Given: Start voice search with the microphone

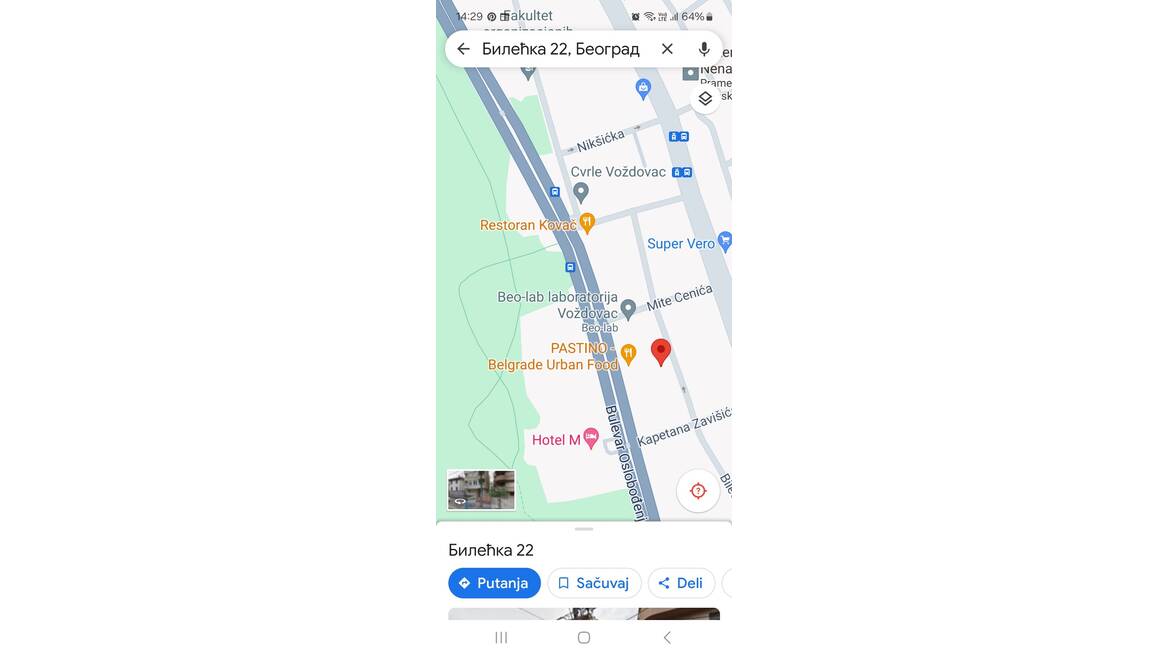Looking at the screenshot, I should coord(704,49).
